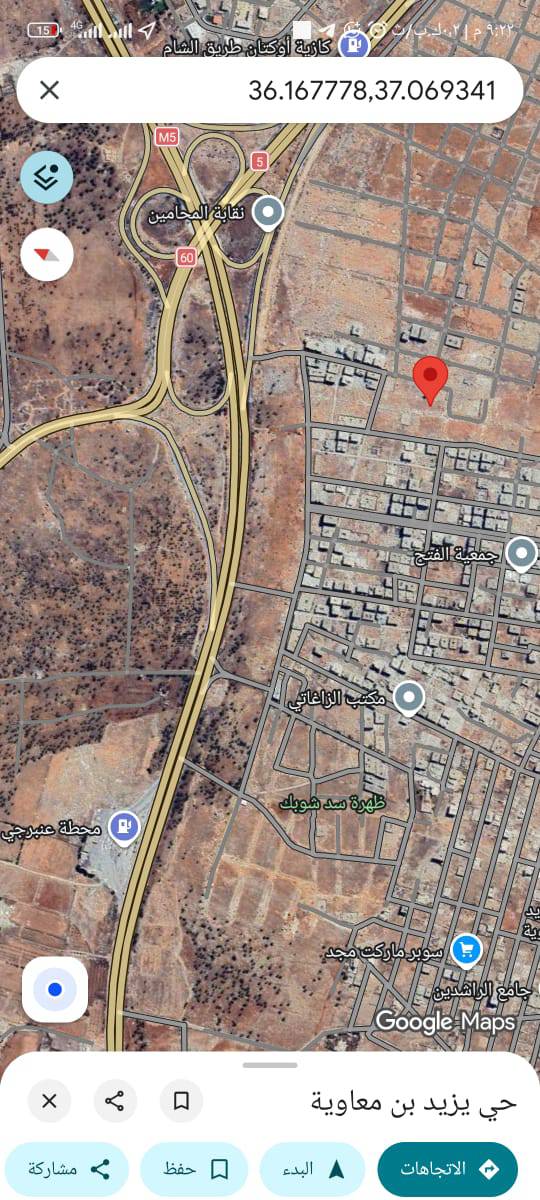
Task: Save place using حفظ chip
Action: click(x=194, y=1169)
